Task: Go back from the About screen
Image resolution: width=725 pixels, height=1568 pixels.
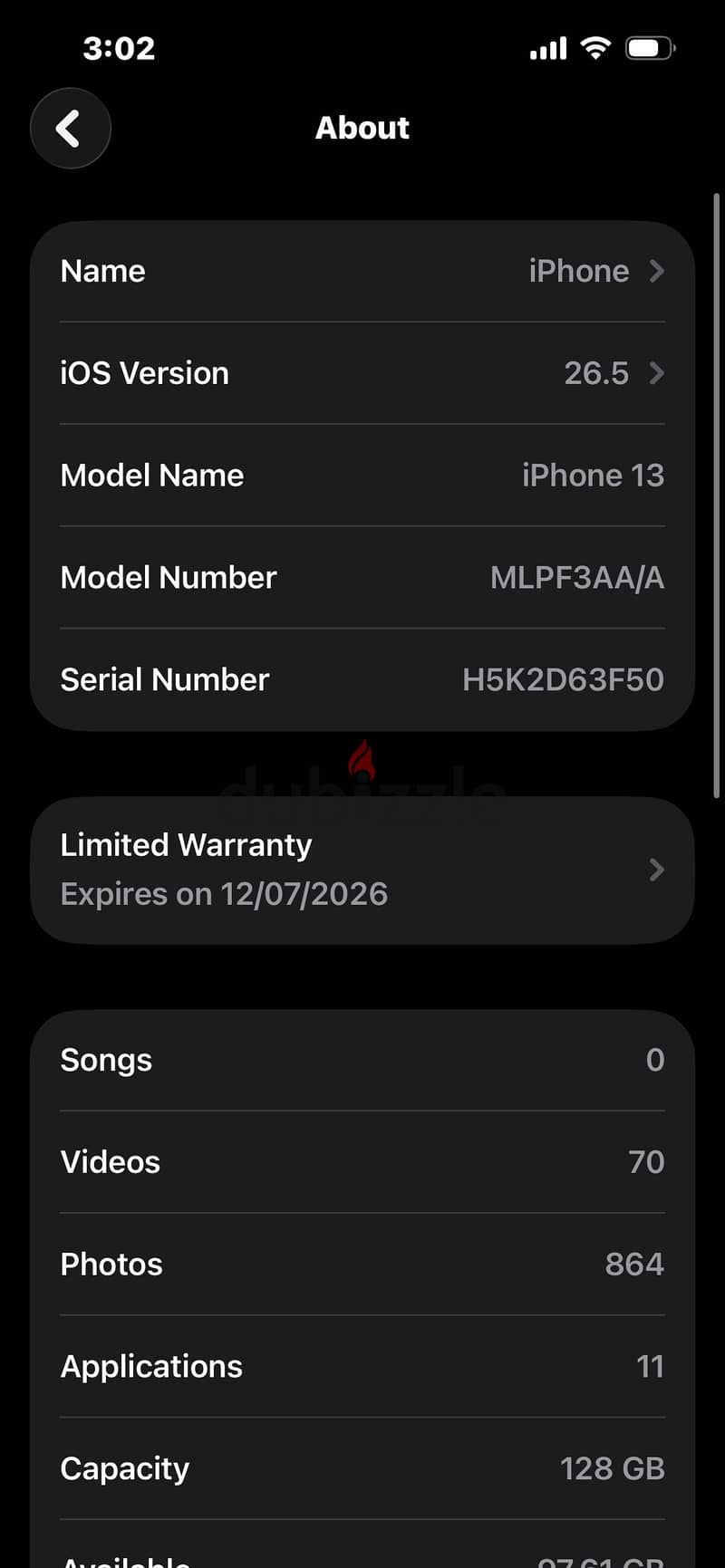Action: tap(71, 129)
